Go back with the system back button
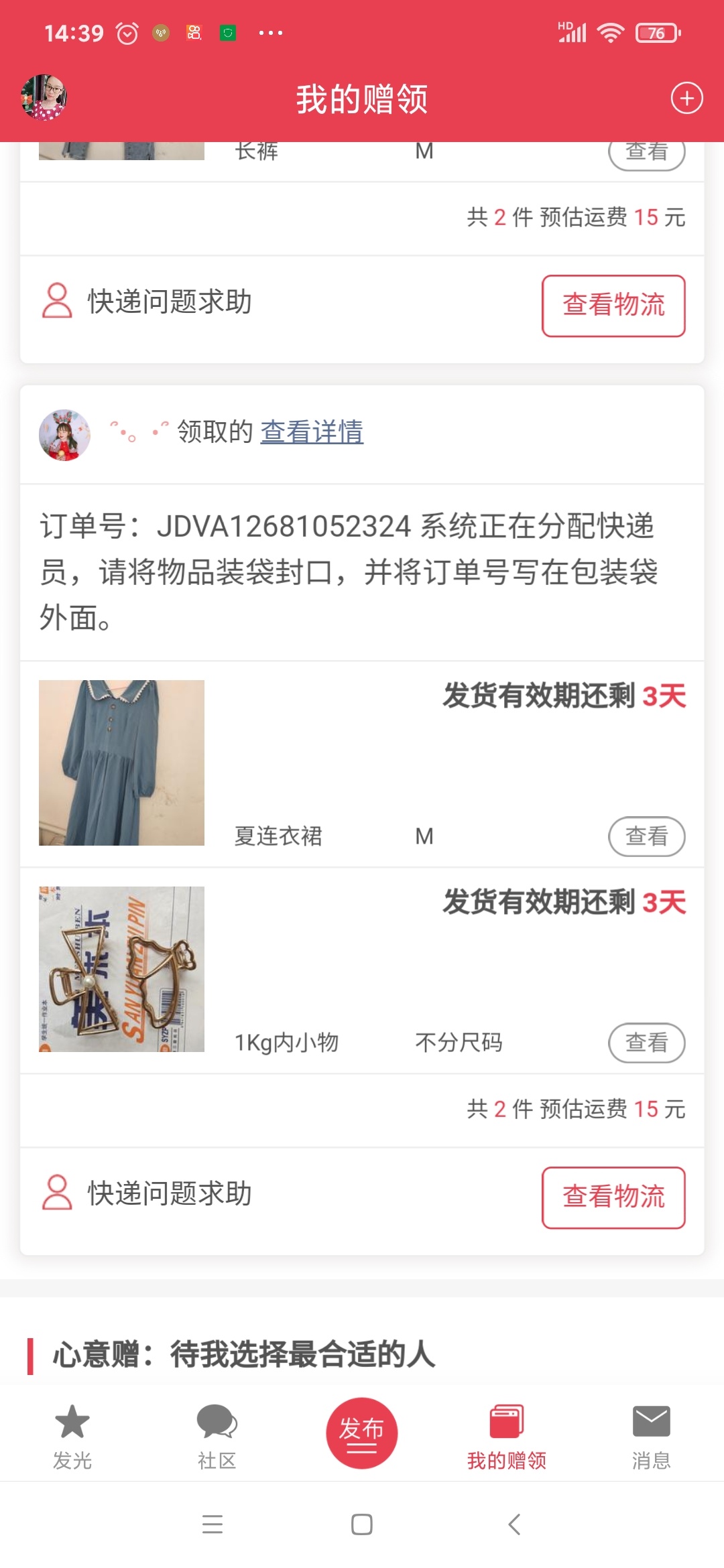724x1568 pixels. (x=514, y=1524)
